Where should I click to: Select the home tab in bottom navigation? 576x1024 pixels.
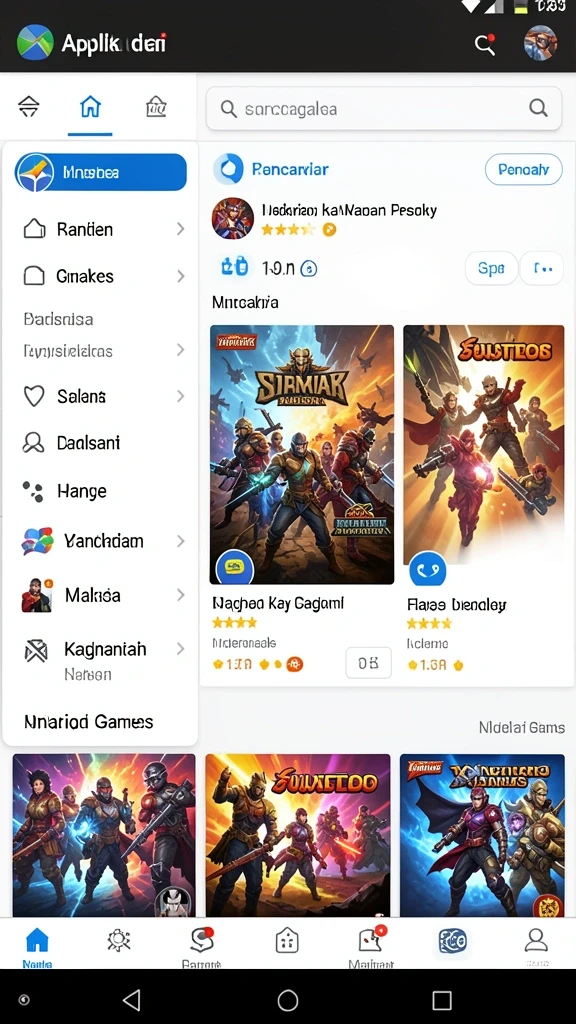37,946
